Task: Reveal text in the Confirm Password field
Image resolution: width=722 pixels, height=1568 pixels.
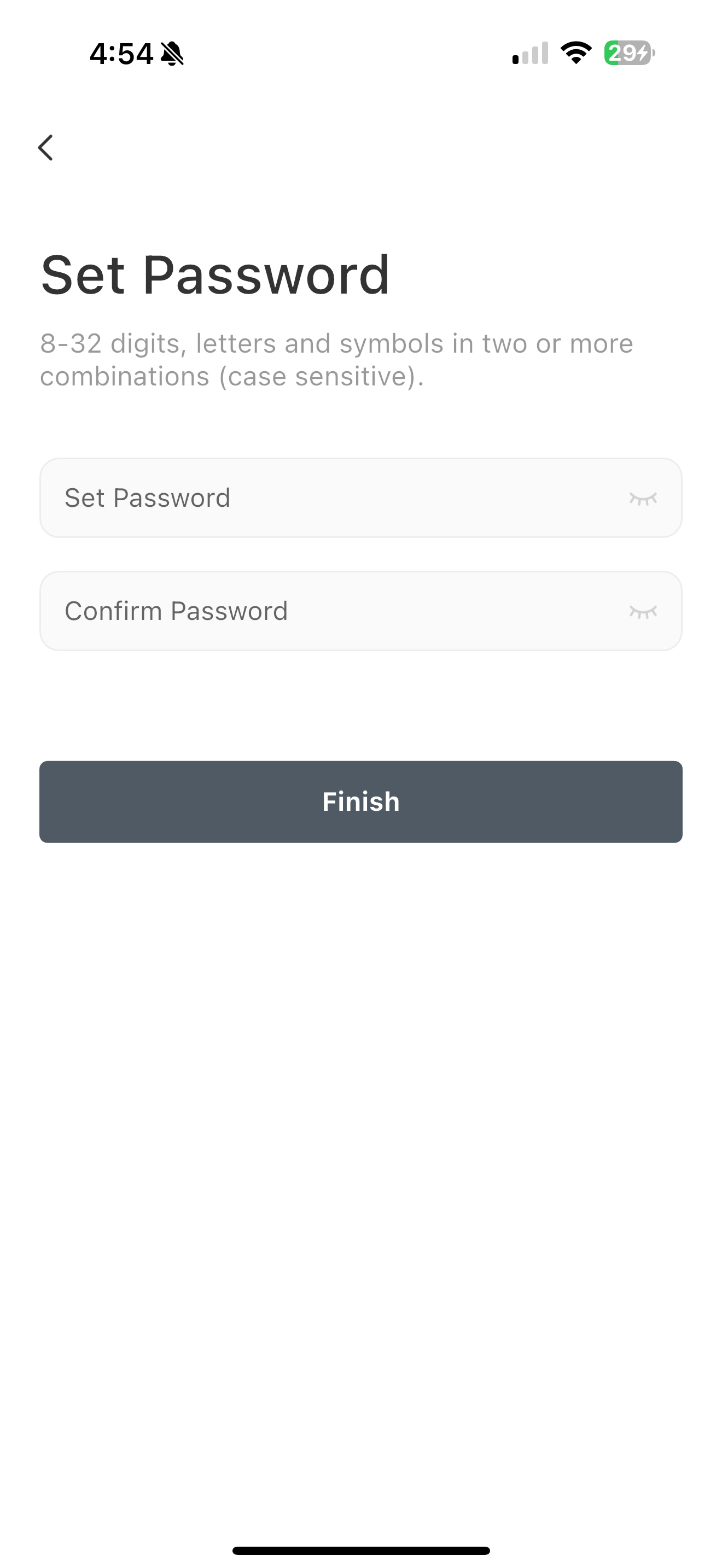Action: (x=643, y=611)
